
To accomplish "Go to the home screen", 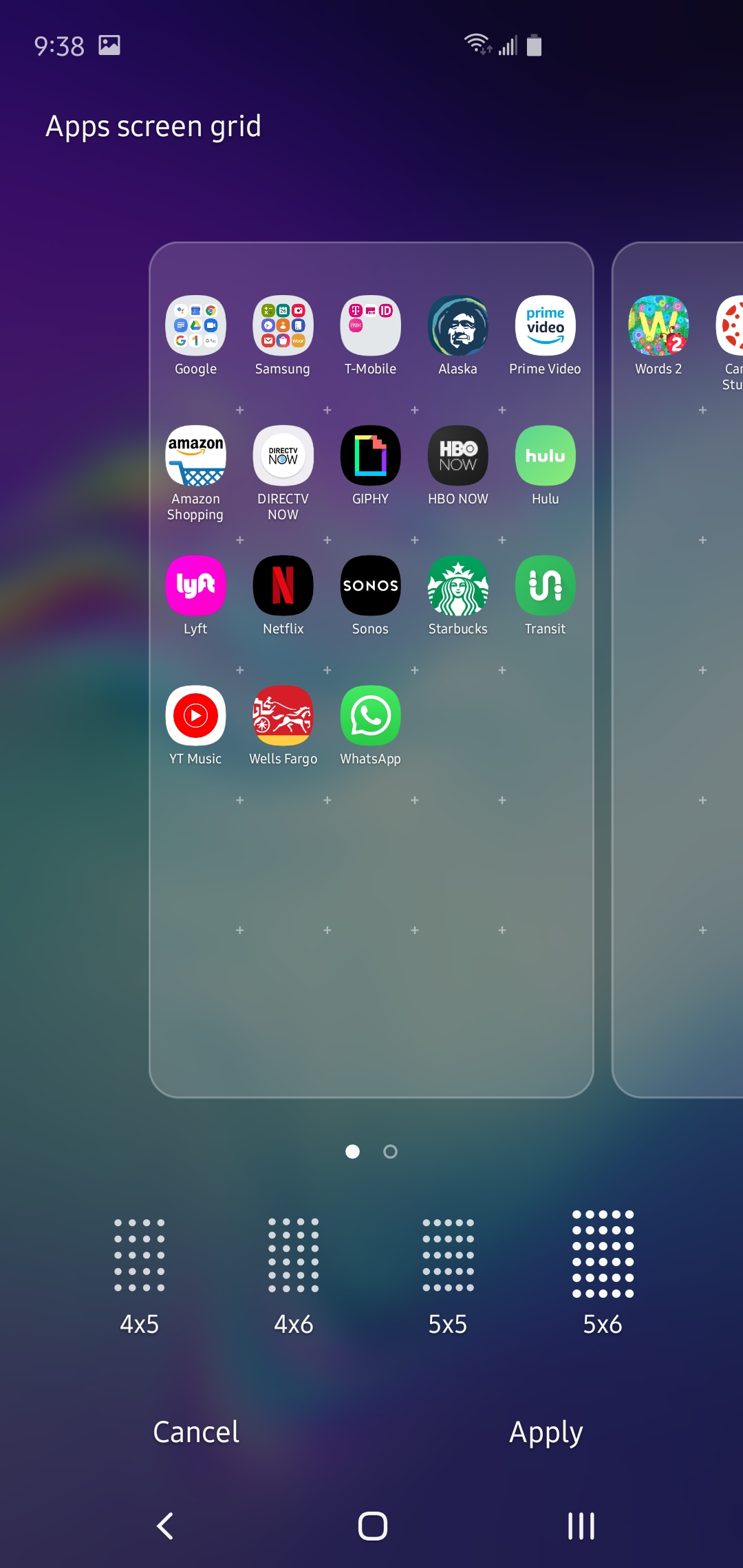I will click(372, 1526).
